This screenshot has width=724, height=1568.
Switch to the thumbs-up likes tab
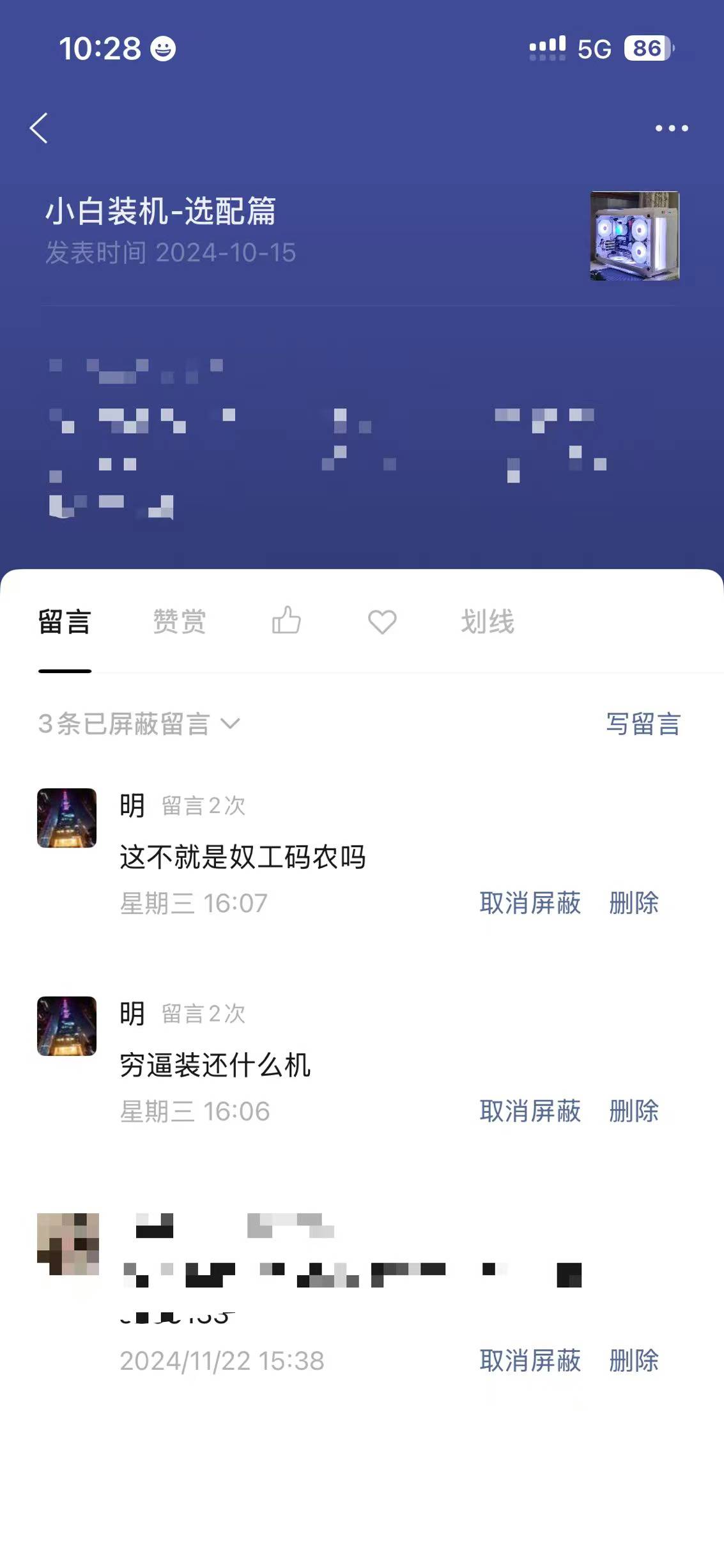pyautogui.click(x=286, y=621)
